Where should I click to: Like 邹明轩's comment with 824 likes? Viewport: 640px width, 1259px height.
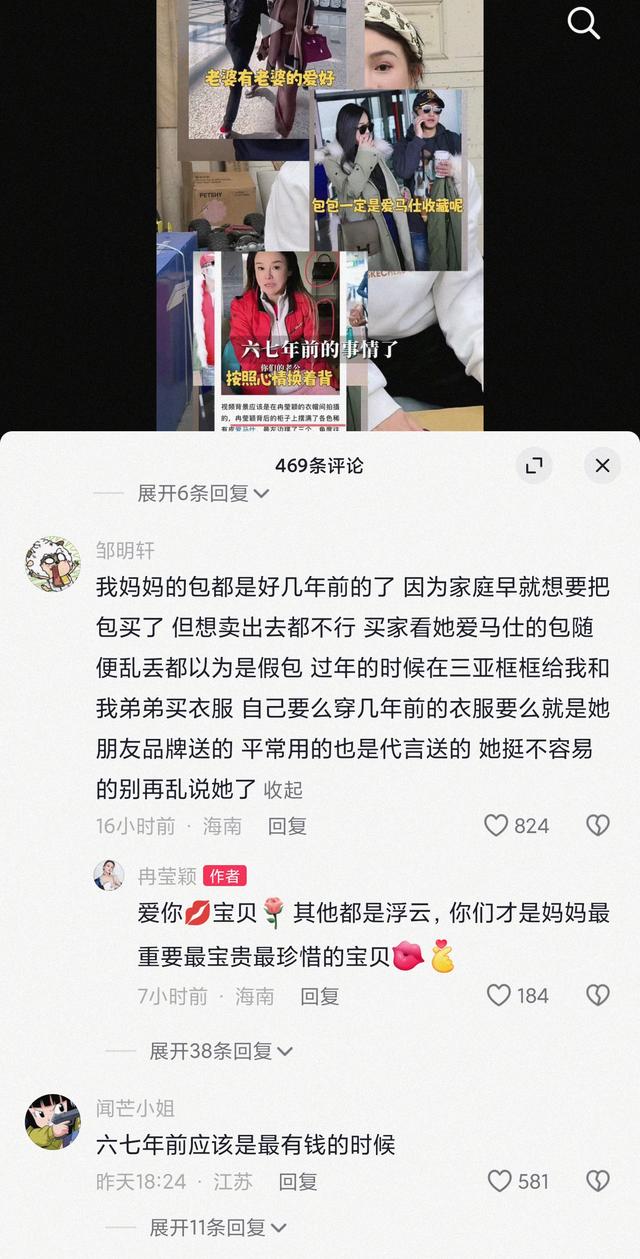pyautogui.click(x=517, y=825)
